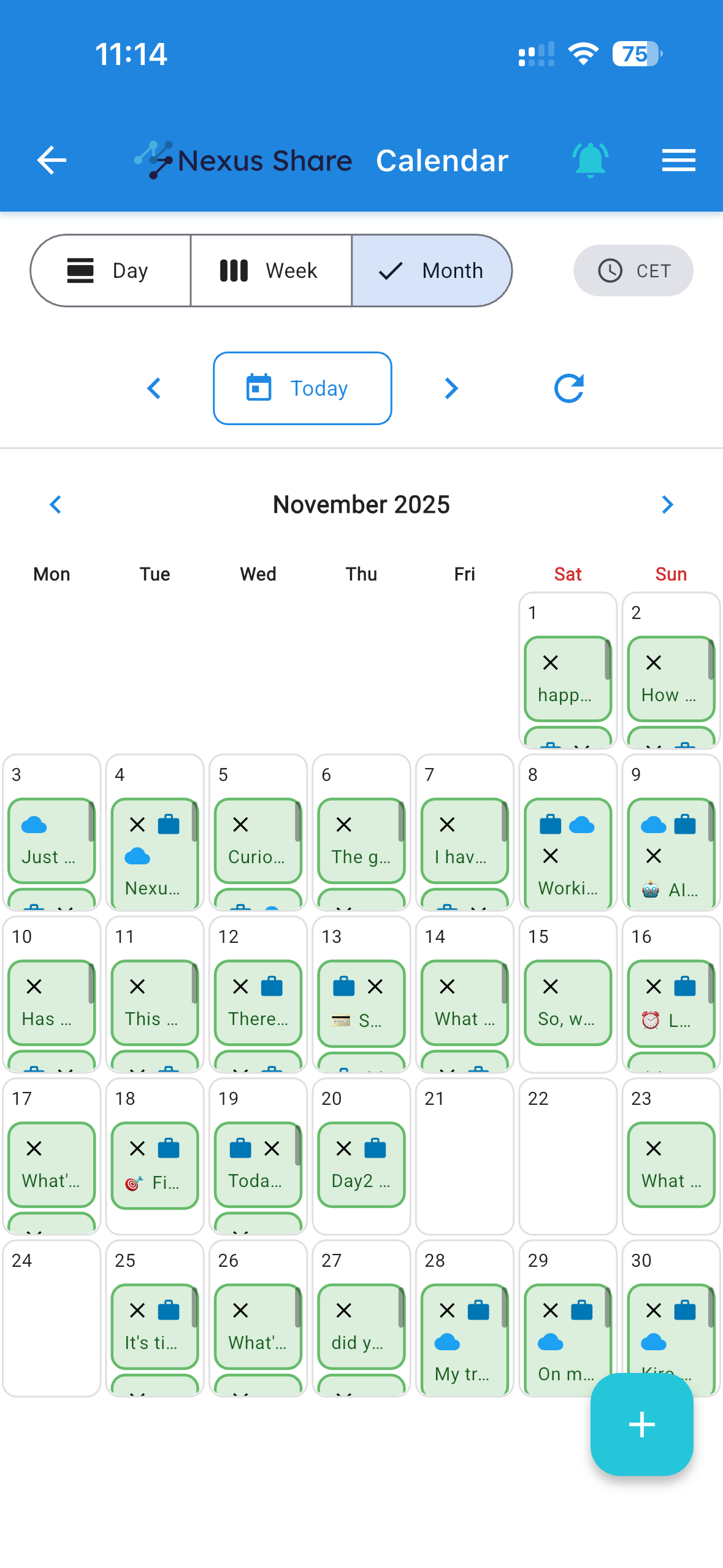
Task: Change the CET timezone
Action: point(633,271)
